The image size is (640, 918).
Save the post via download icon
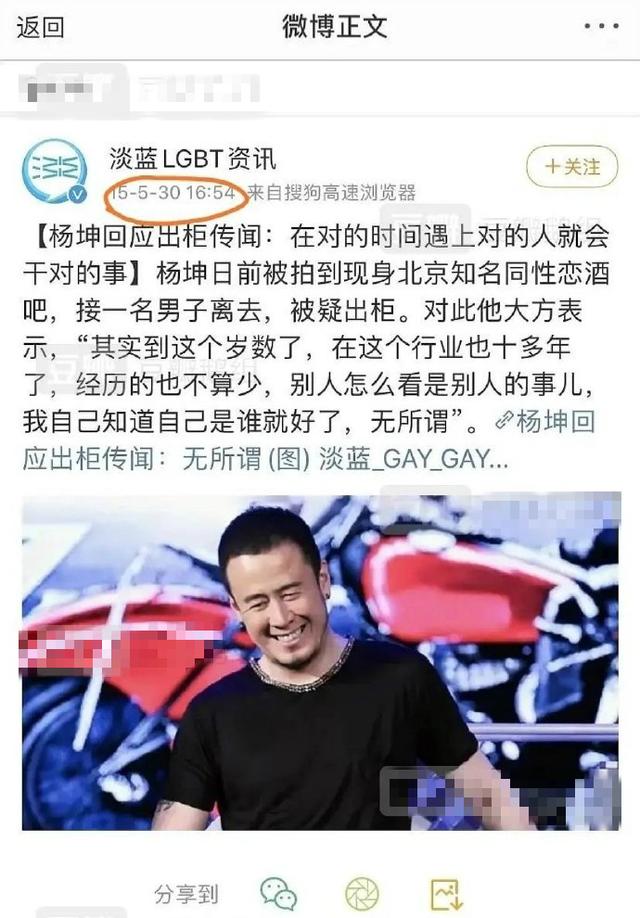tap(445, 892)
